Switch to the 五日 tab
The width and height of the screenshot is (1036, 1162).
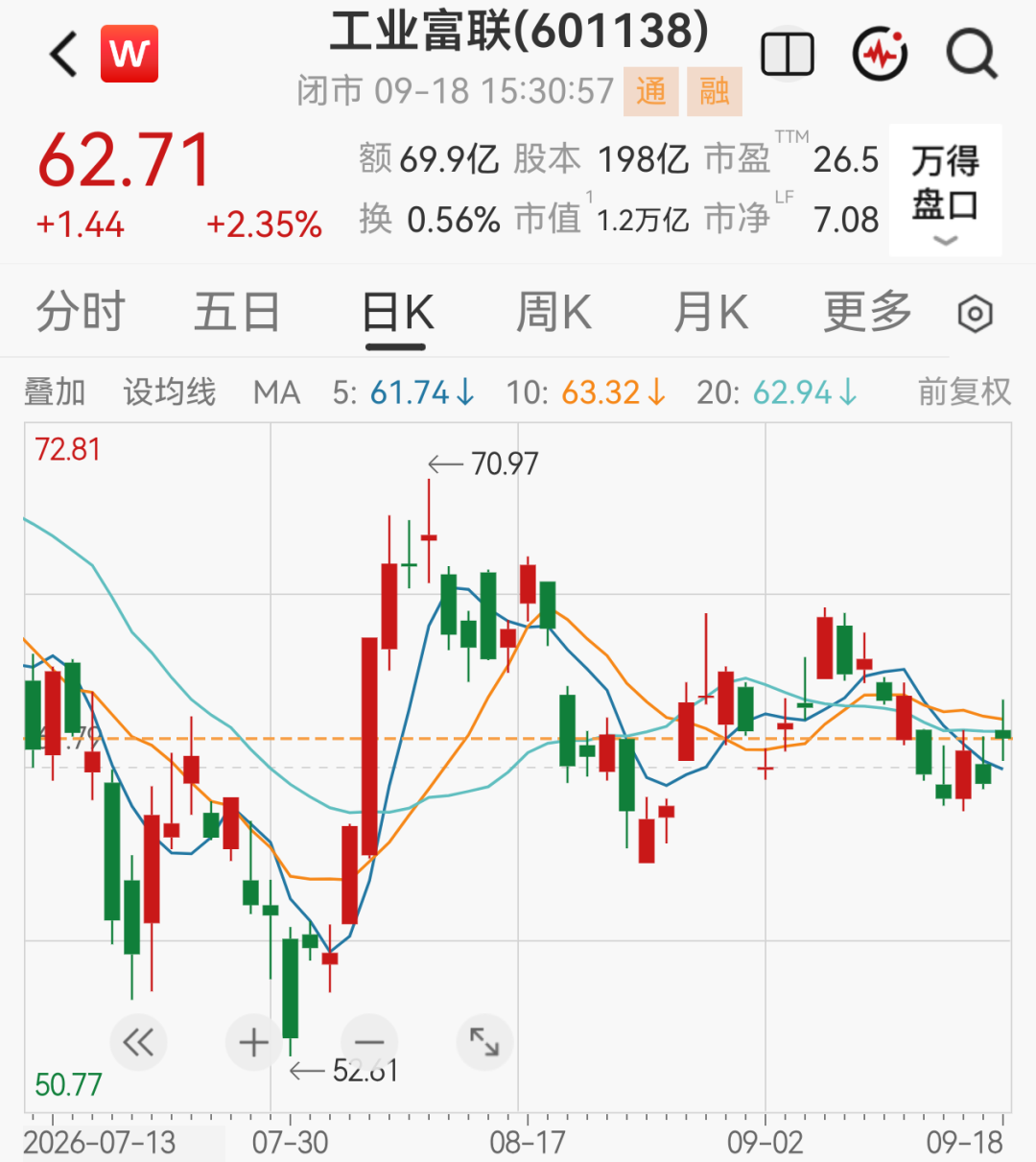tap(237, 313)
